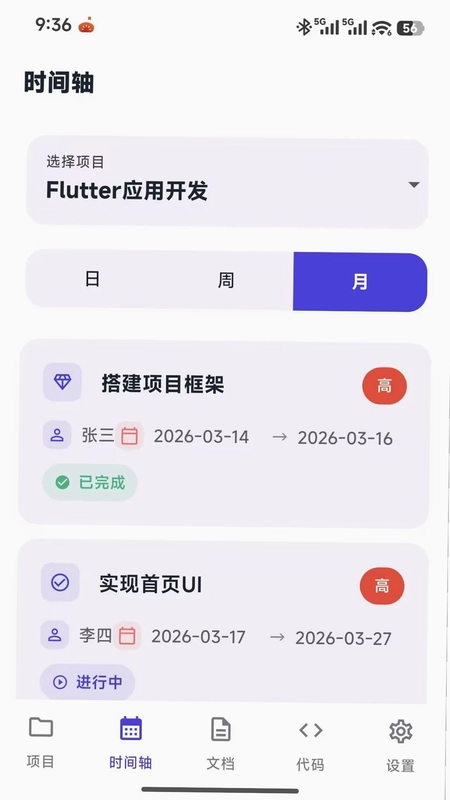450x800 pixels.
Task: Open the 搭建项目框架 task card
Action: (x=224, y=434)
